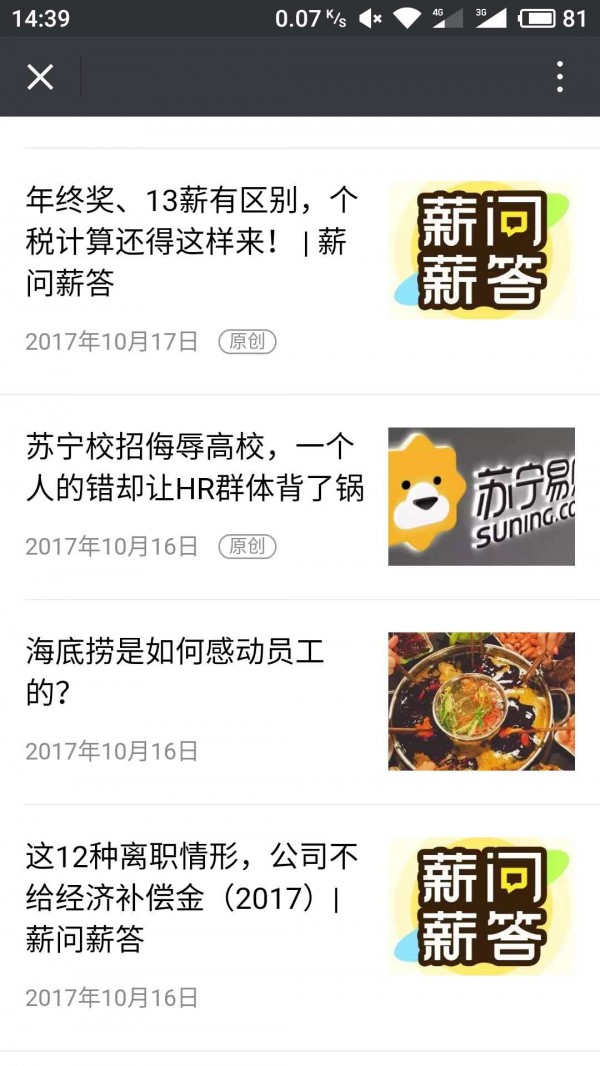Image resolution: width=600 pixels, height=1066 pixels.
Task: Open the article about 年终奖 and 13薪
Action: tap(192, 242)
